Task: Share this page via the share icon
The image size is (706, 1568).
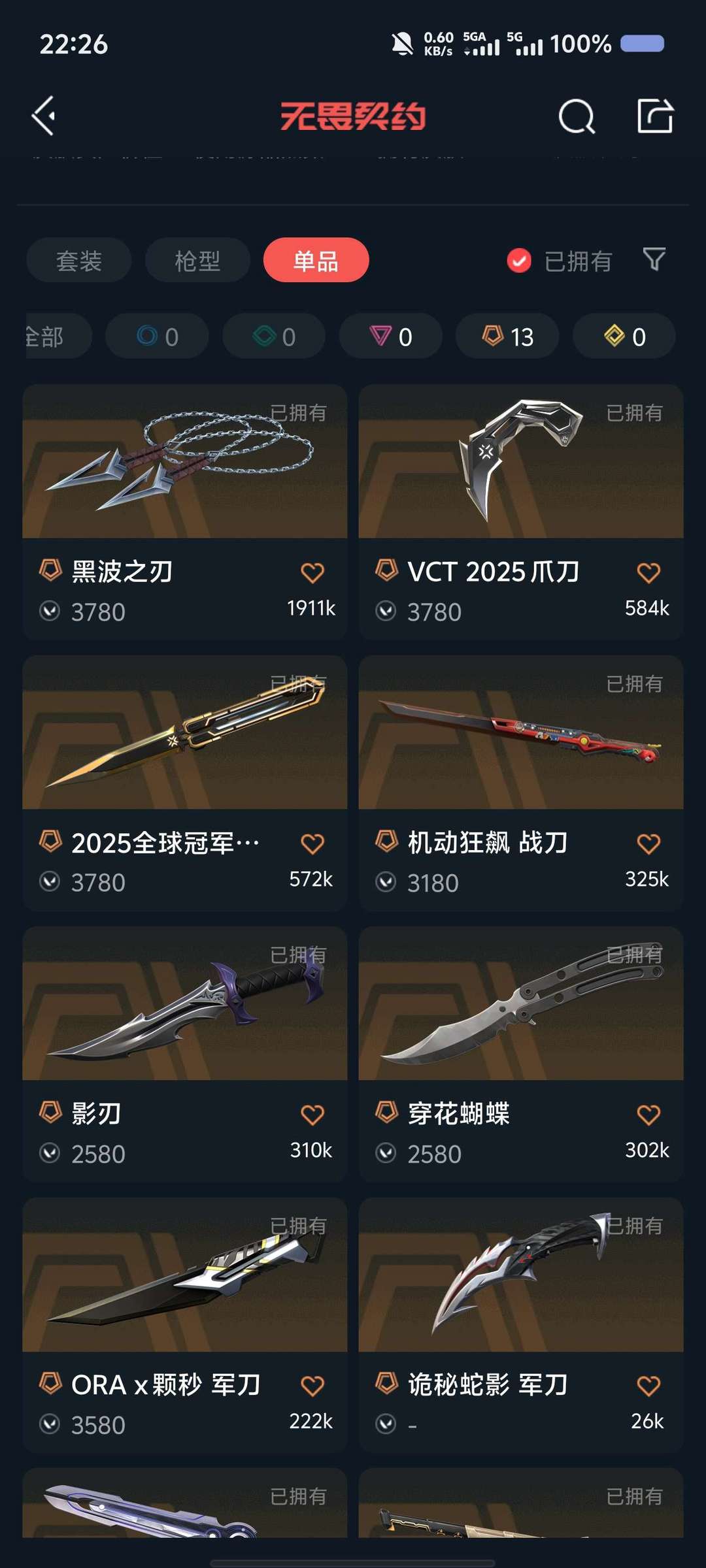Action: 655,116
